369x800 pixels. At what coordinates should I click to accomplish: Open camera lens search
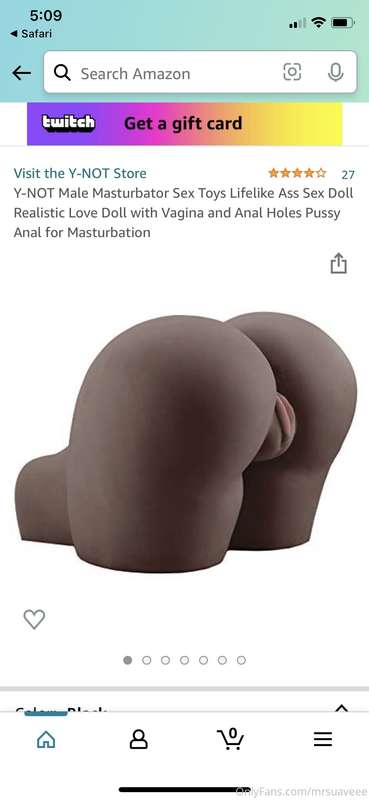[x=292, y=72]
